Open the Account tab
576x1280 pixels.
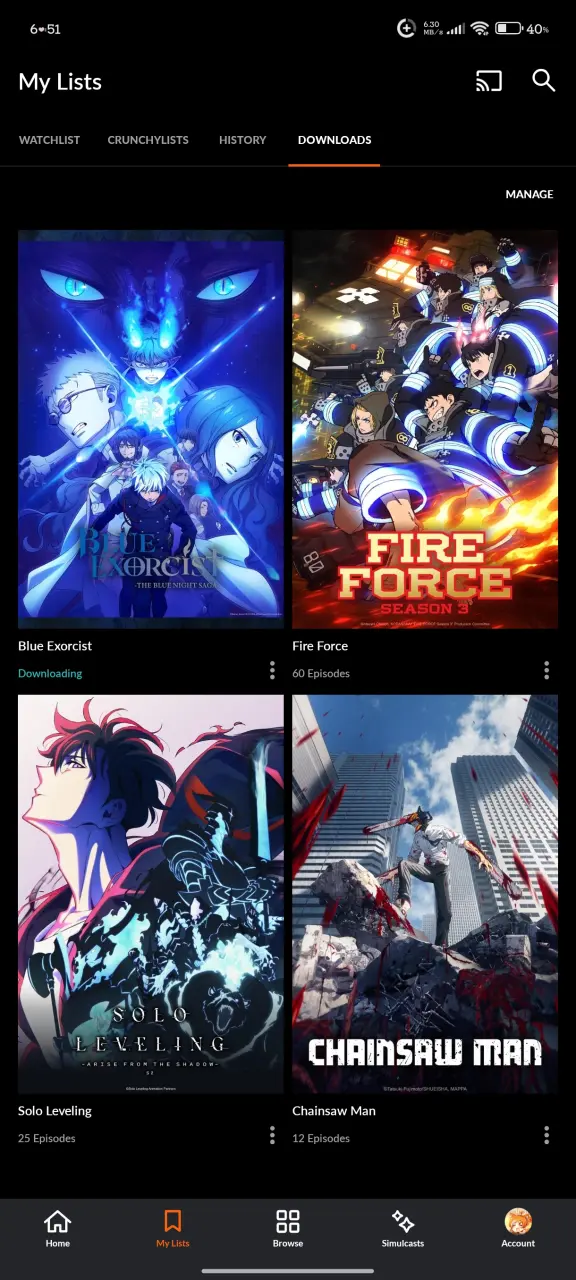click(x=518, y=1229)
